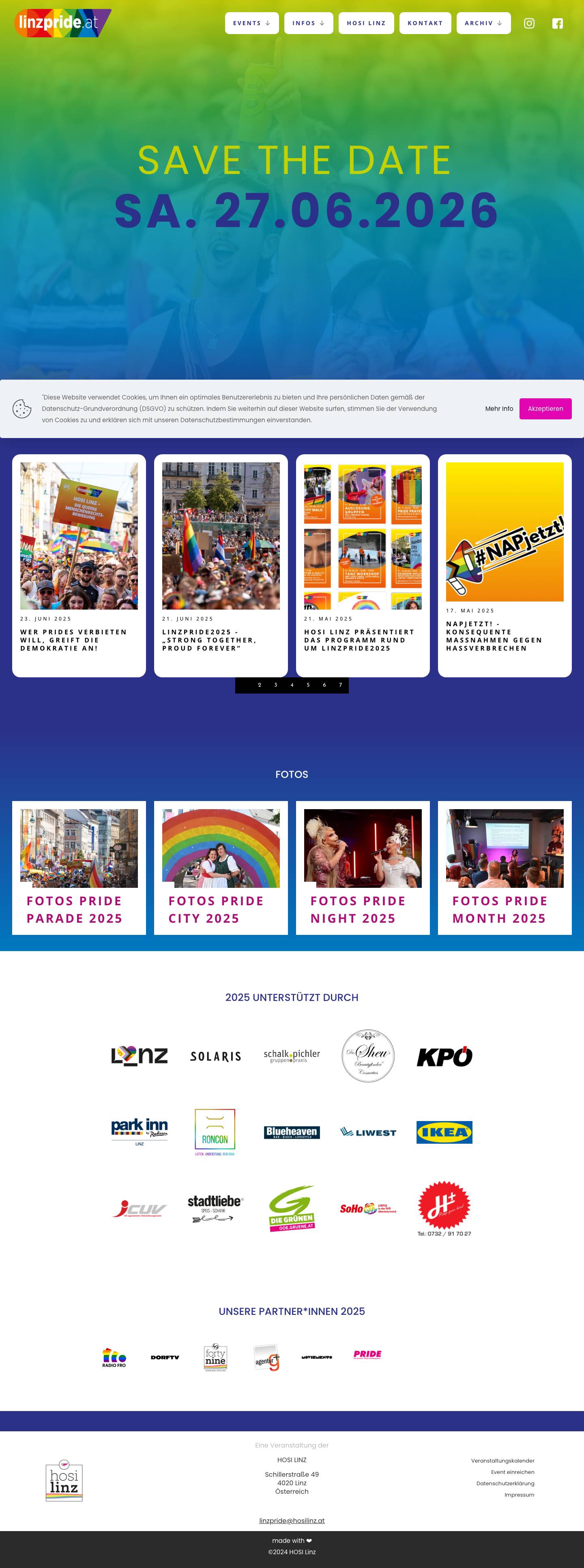Expand the Infos menu
The image size is (584, 1568).
coord(308,23)
